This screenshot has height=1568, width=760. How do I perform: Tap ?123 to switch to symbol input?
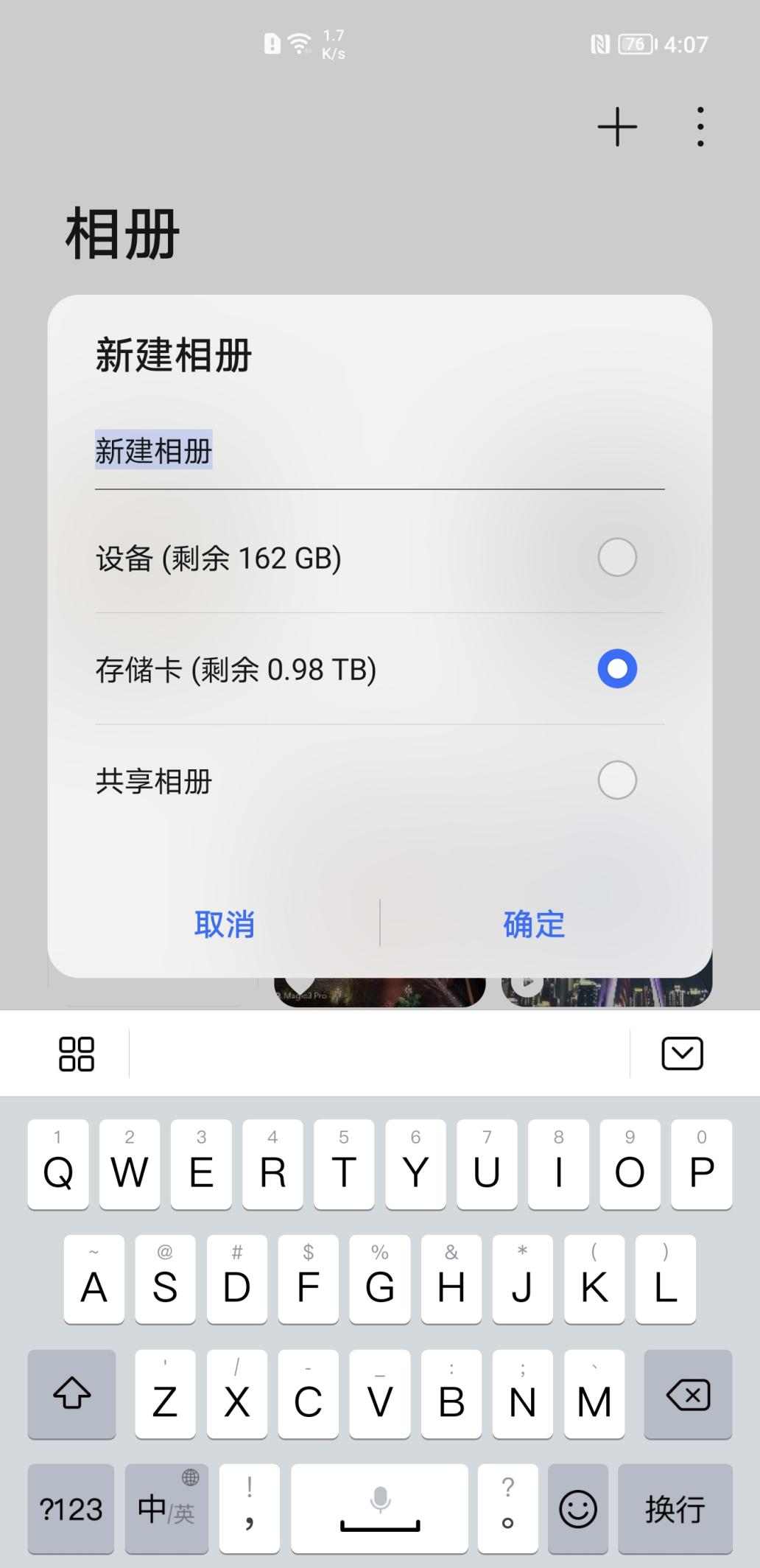70,1509
